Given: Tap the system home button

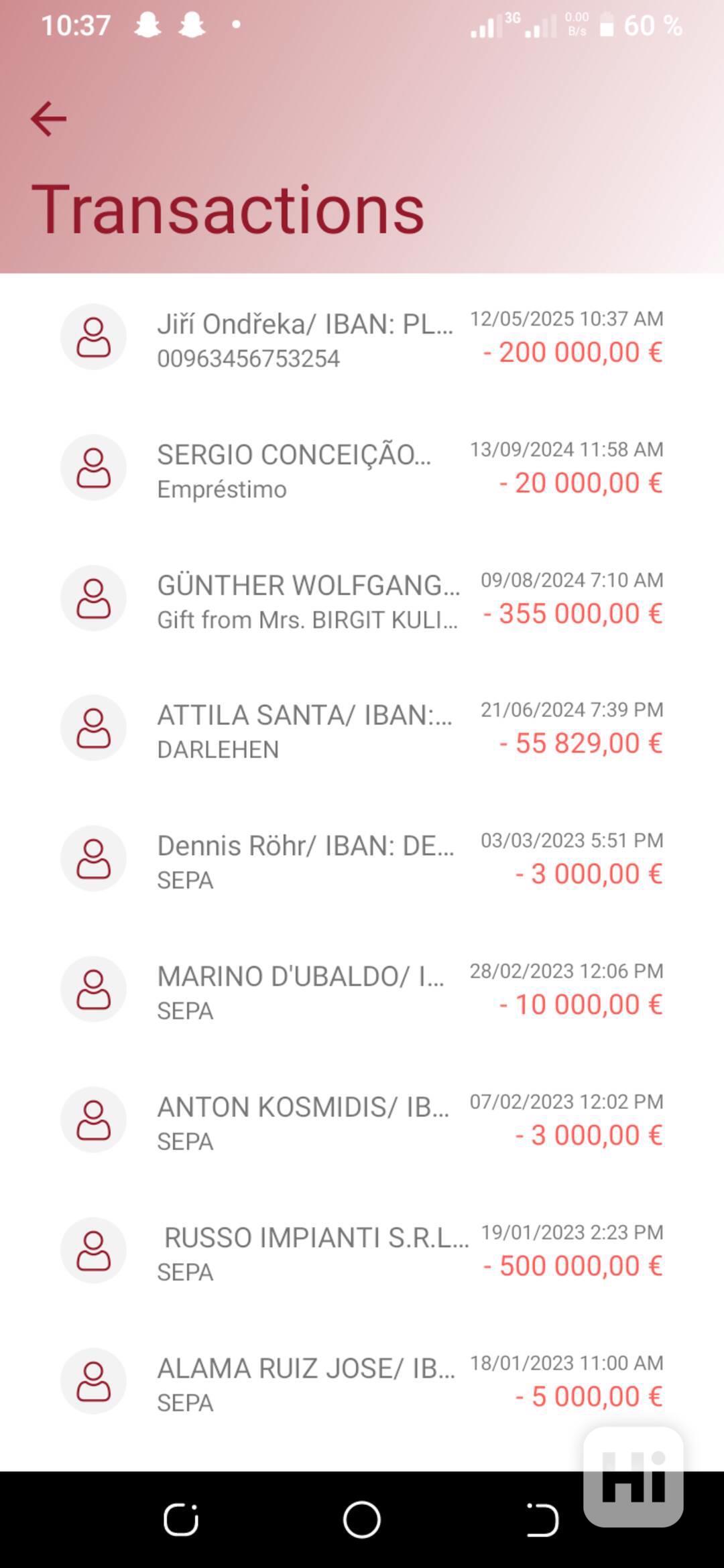Looking at the screenshot, I should click(x=362, y=1519).
